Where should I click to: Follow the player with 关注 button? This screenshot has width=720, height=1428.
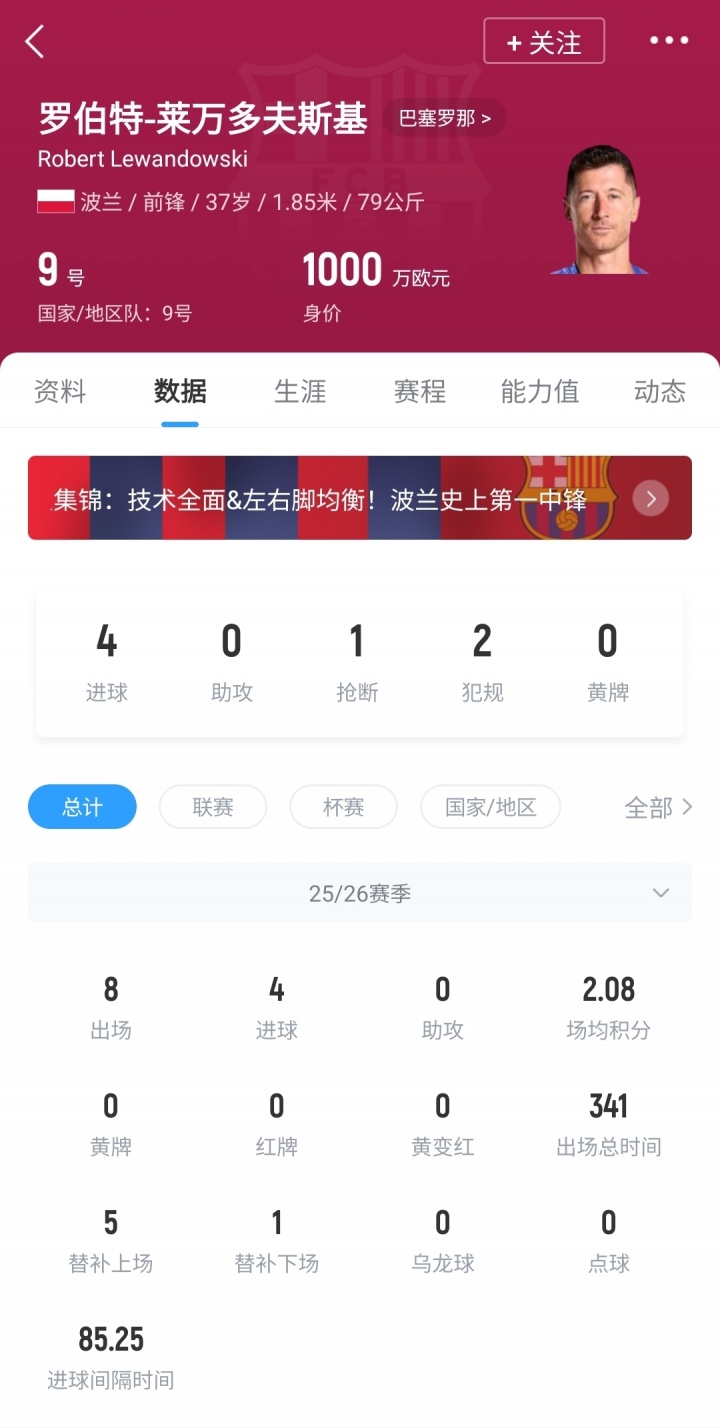tap(544, 42)
